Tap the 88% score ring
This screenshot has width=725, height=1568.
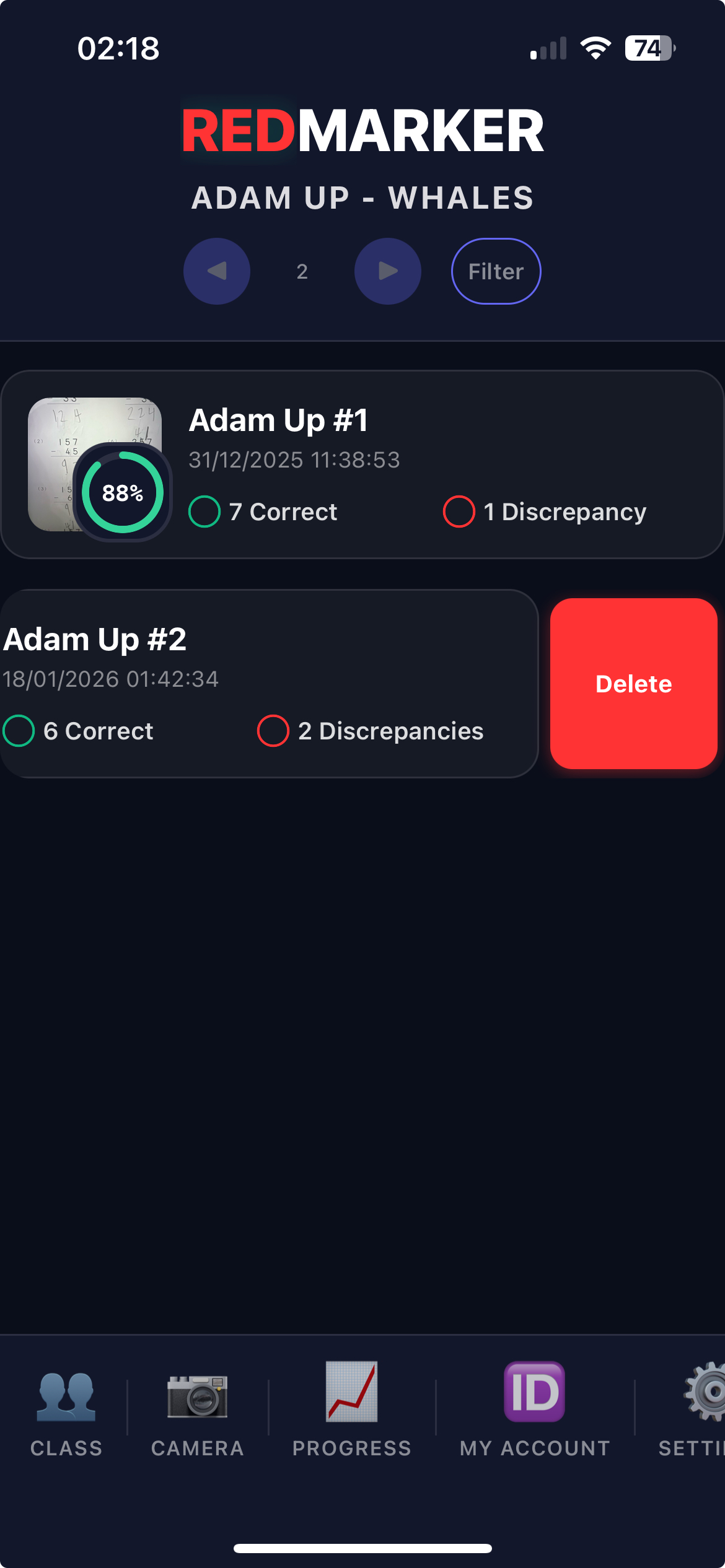coord(122,494)
